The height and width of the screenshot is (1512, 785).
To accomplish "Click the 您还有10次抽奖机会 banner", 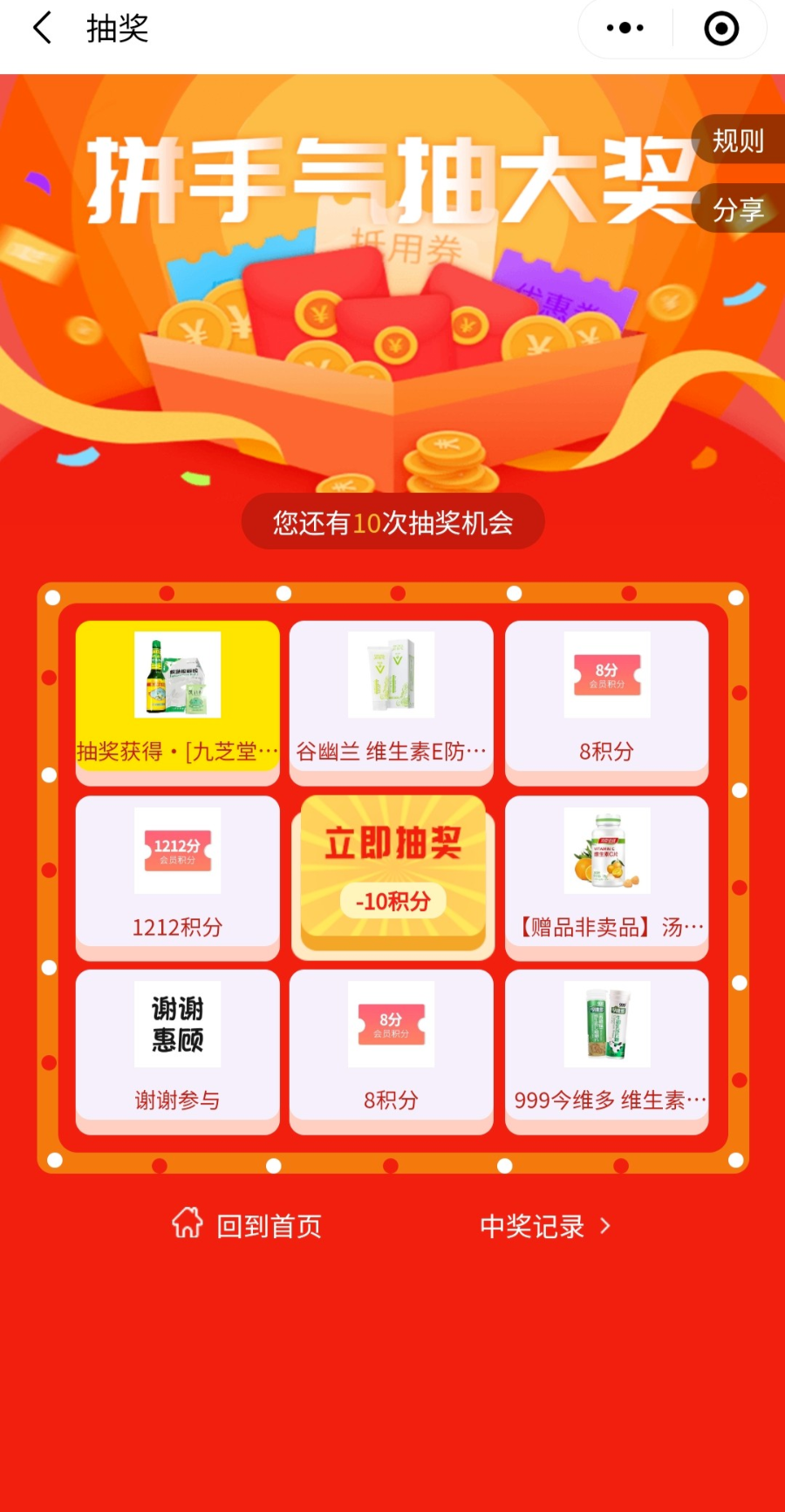I will coord(392,521).
